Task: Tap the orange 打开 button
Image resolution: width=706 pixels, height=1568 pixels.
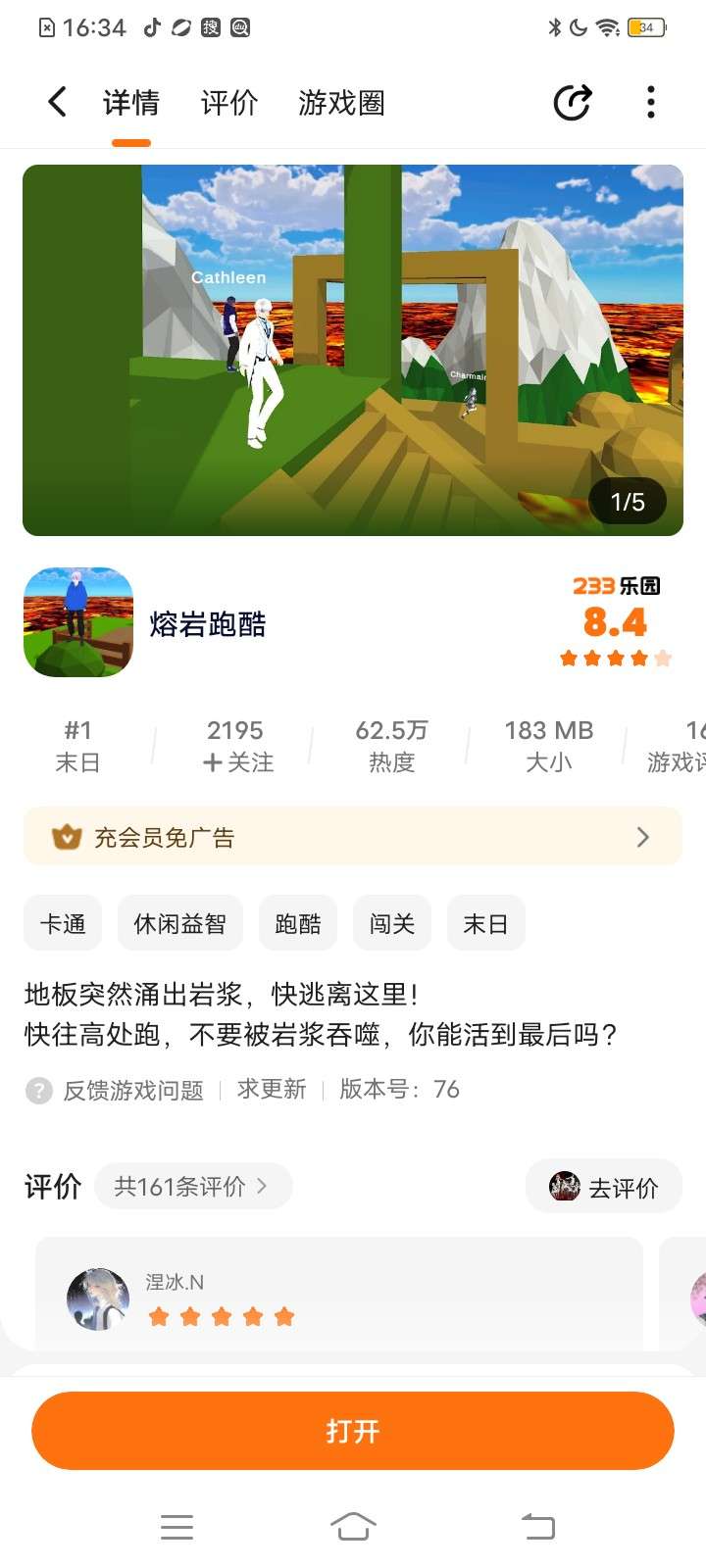Action: click(353, 1431)
